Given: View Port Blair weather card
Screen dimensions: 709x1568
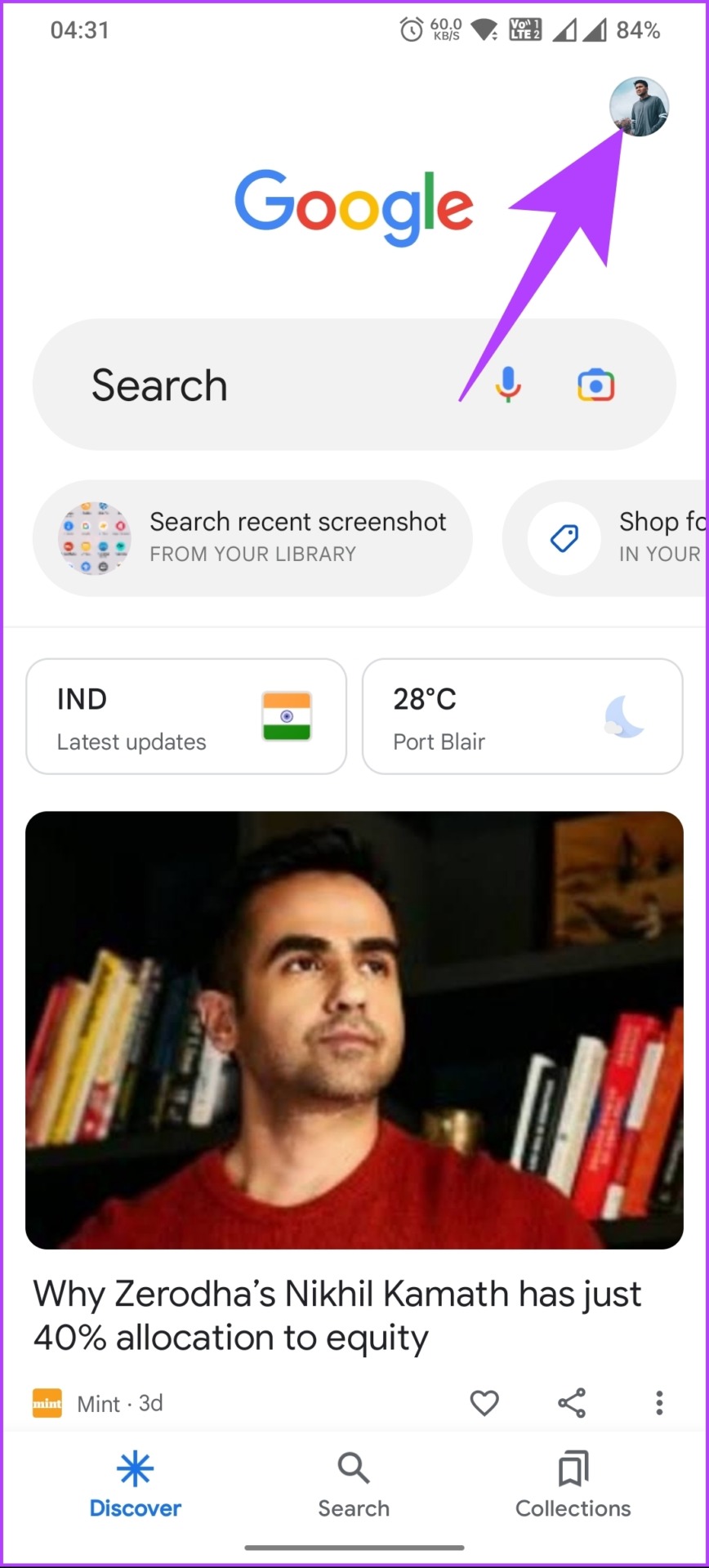Looking at the screenshot, I should tap(522, 716).
